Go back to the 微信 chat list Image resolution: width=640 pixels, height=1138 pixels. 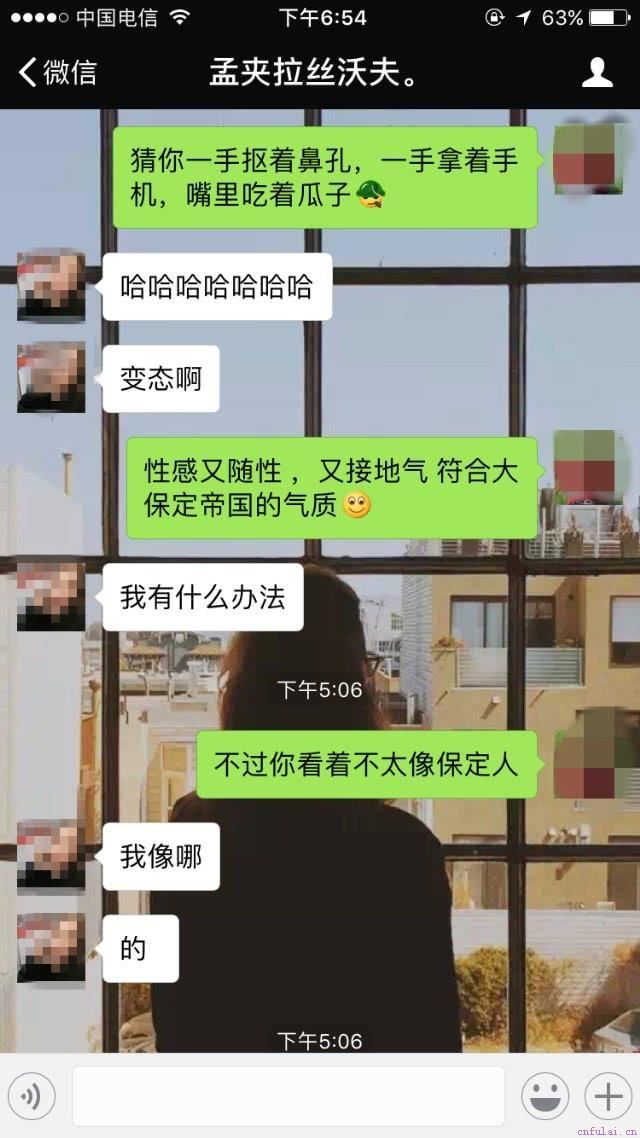pyautogui.click(x=58, y=72)
